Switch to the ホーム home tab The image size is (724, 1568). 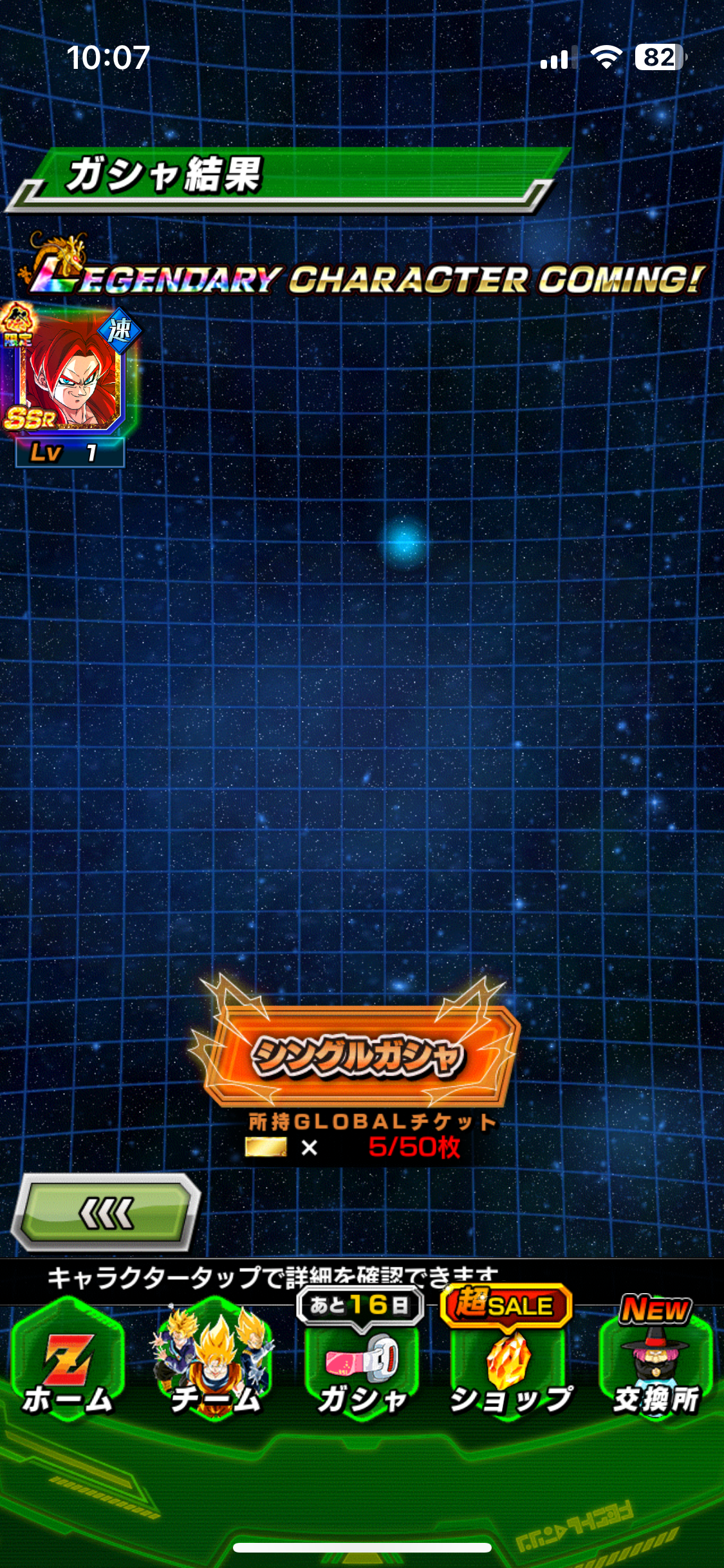(68, 1363)
